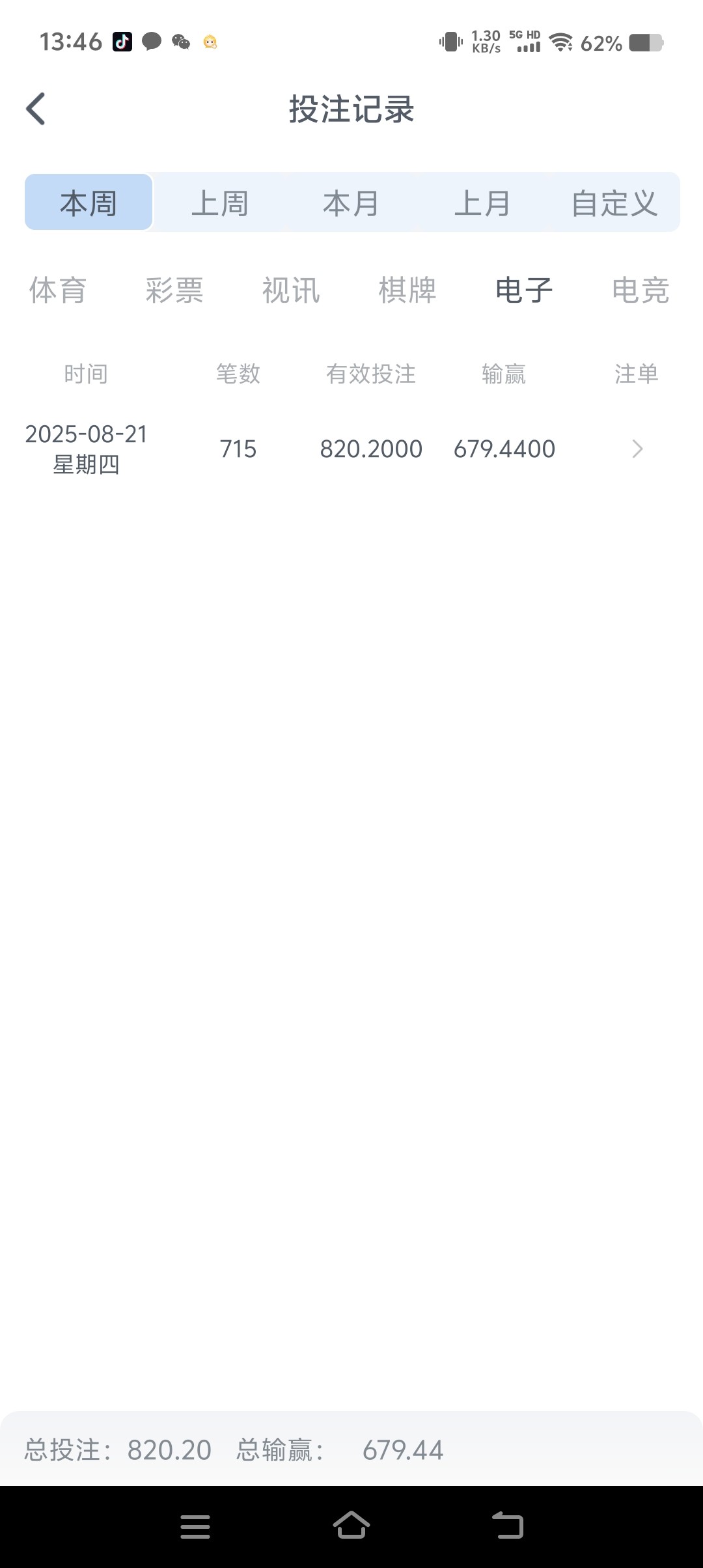Image resolution: width=703 pixels, height=1568 pixels.
Task: Expand details for the 2025-08-21 record
Action: click(x=636, y=449)
